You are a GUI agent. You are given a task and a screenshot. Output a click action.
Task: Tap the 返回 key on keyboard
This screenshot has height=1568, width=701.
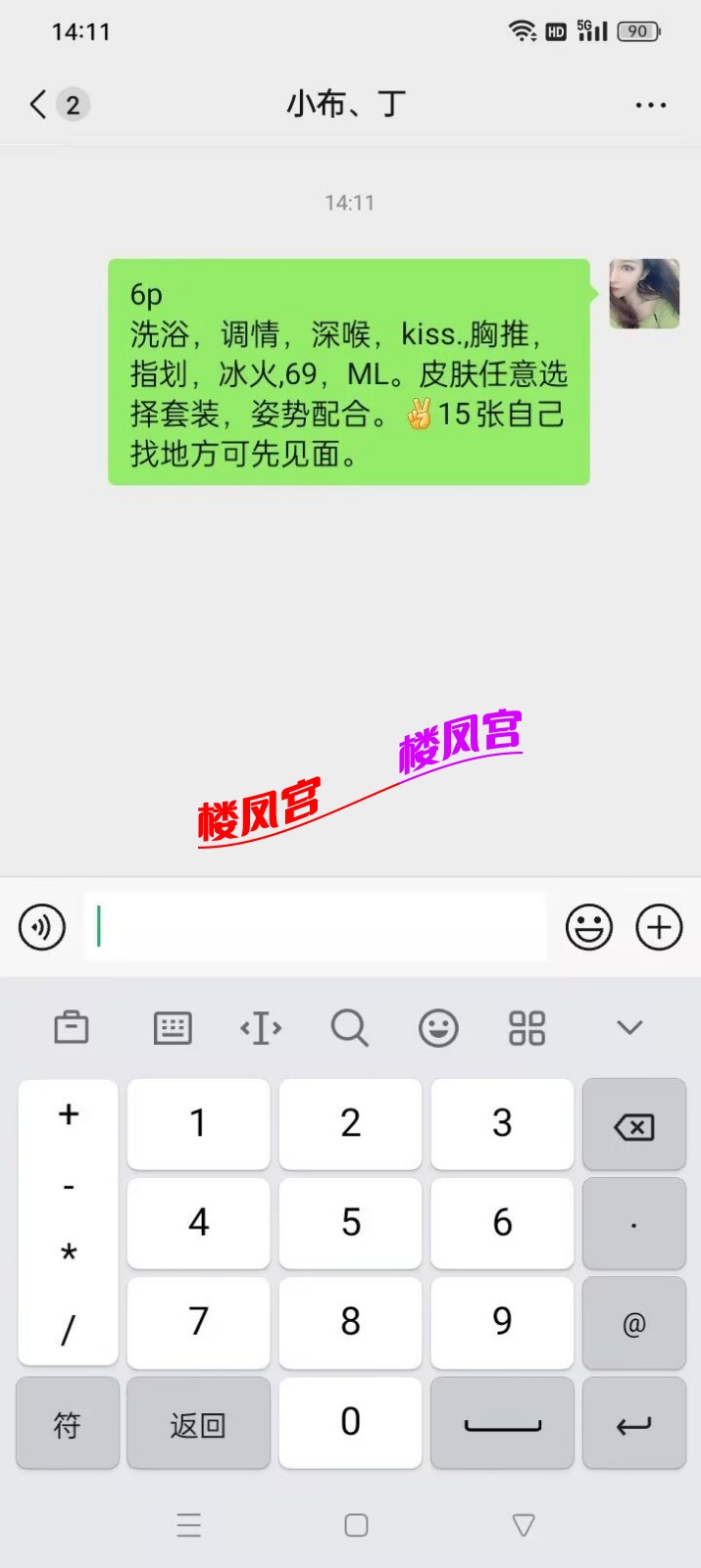coord(198,1424)
